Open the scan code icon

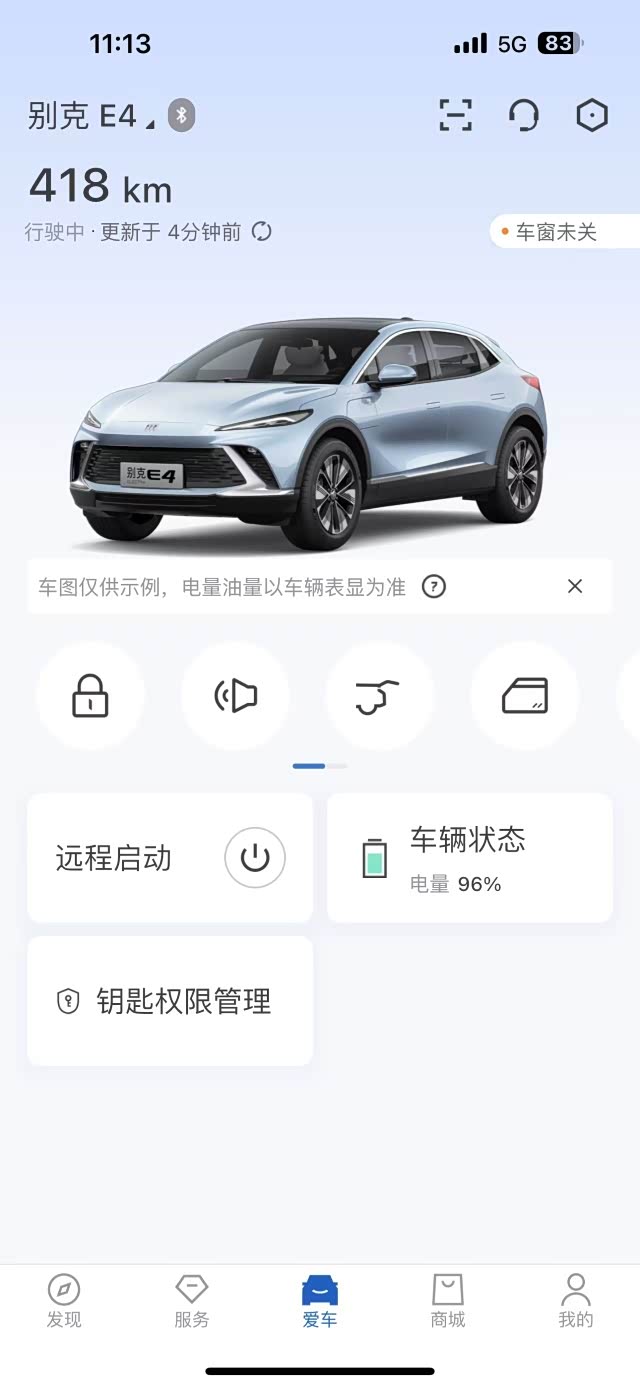pos(456,116)
